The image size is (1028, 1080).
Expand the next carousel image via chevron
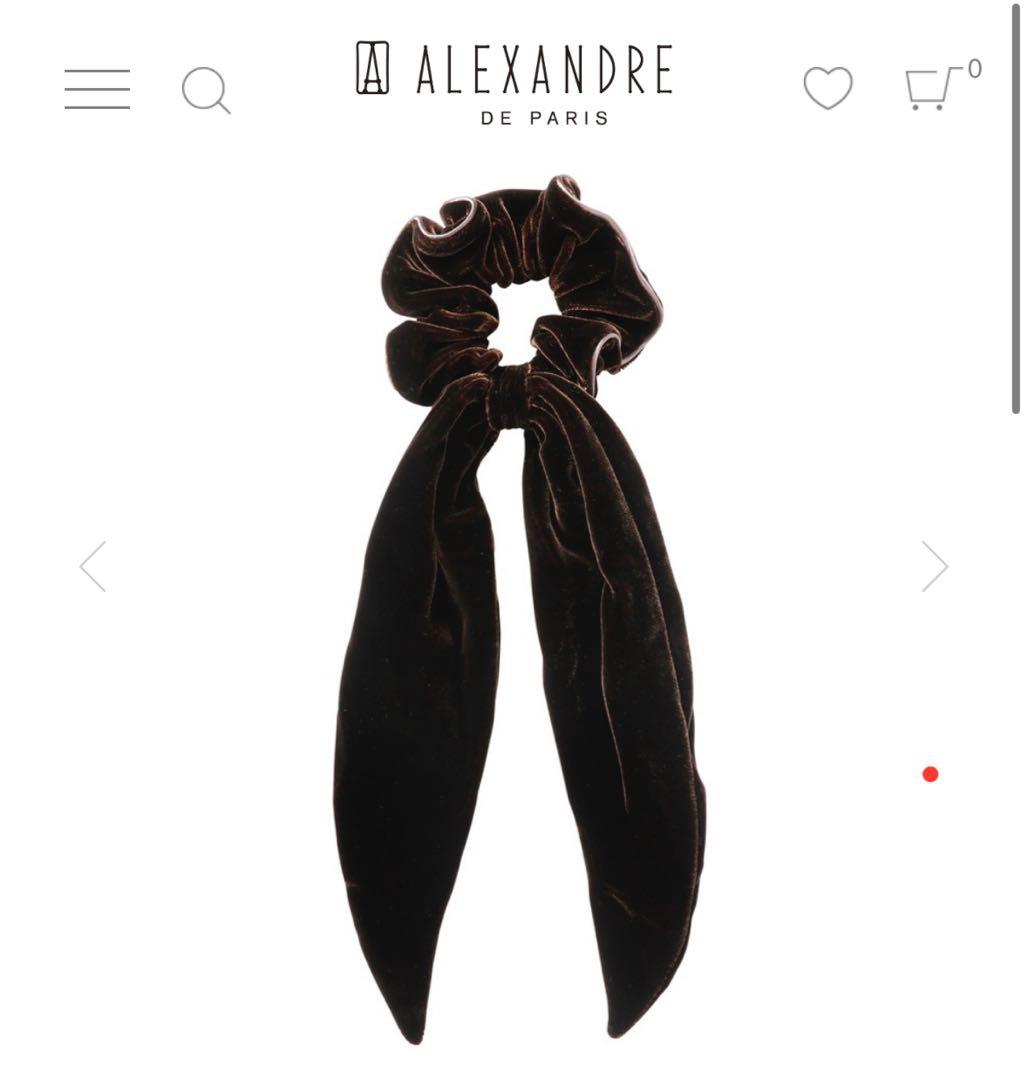(x=934, y=565)
